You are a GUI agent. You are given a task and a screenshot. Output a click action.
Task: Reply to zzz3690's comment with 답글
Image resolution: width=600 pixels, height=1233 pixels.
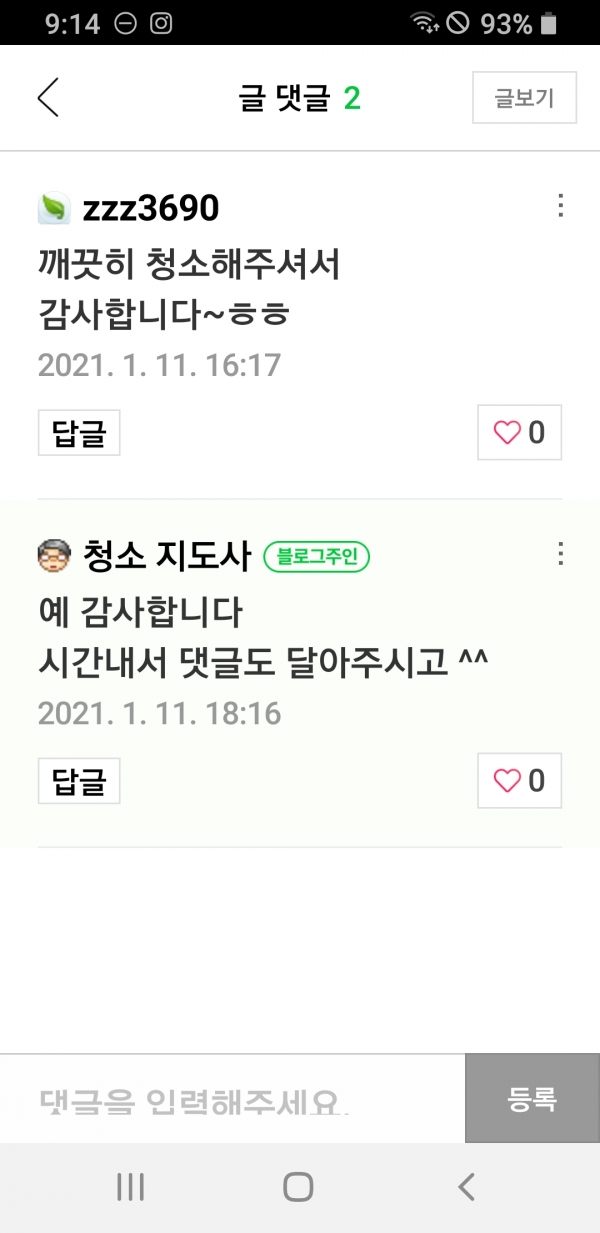[79, 434]
